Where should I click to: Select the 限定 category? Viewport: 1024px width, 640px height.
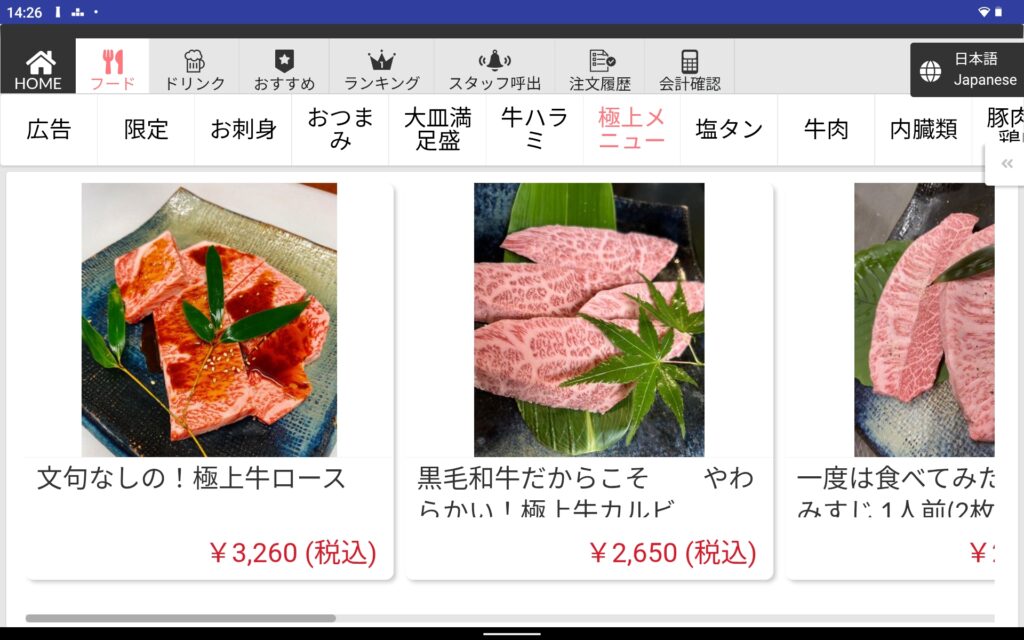point(146,129)
